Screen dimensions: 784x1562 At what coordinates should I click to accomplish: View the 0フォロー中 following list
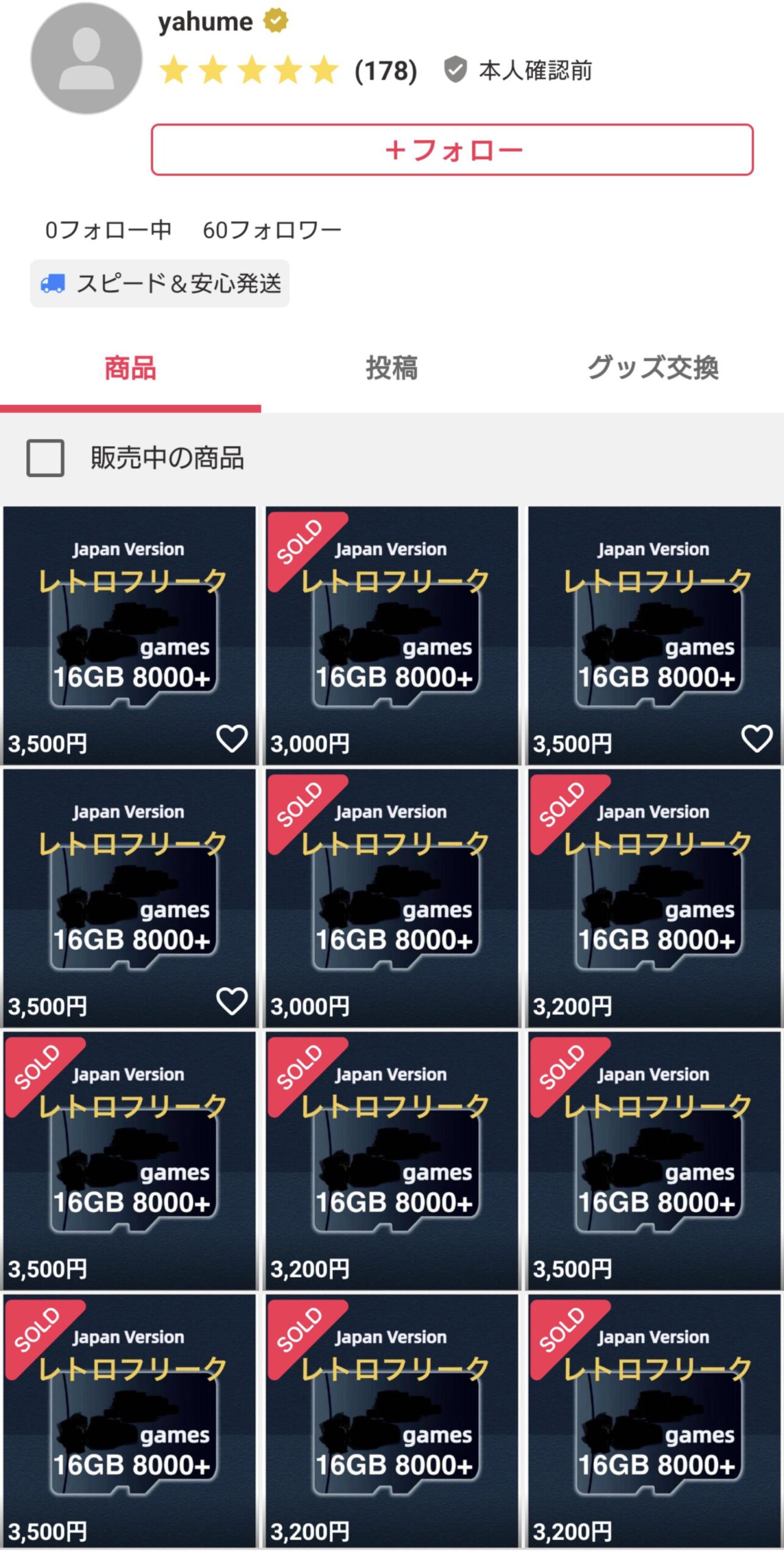click(108, 230)
